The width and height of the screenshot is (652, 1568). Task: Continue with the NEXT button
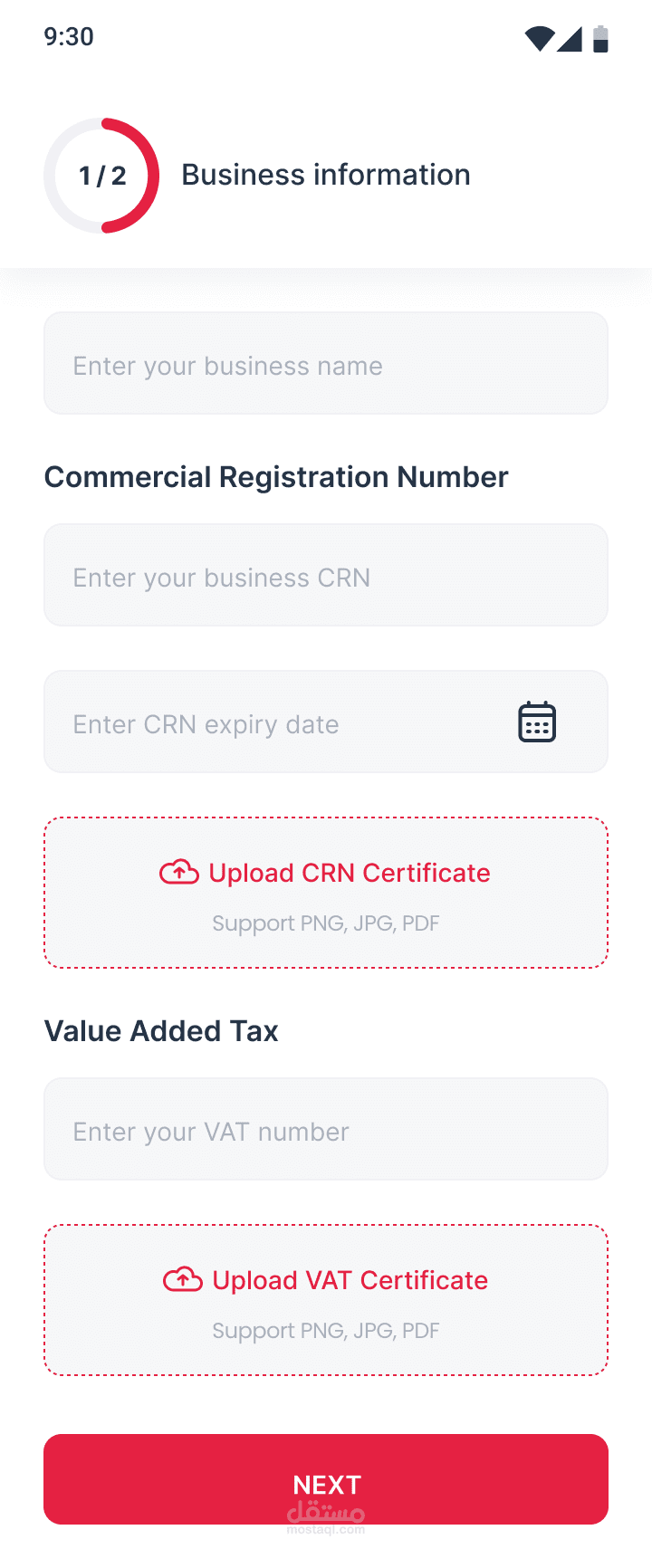(x=326, y=1479)
